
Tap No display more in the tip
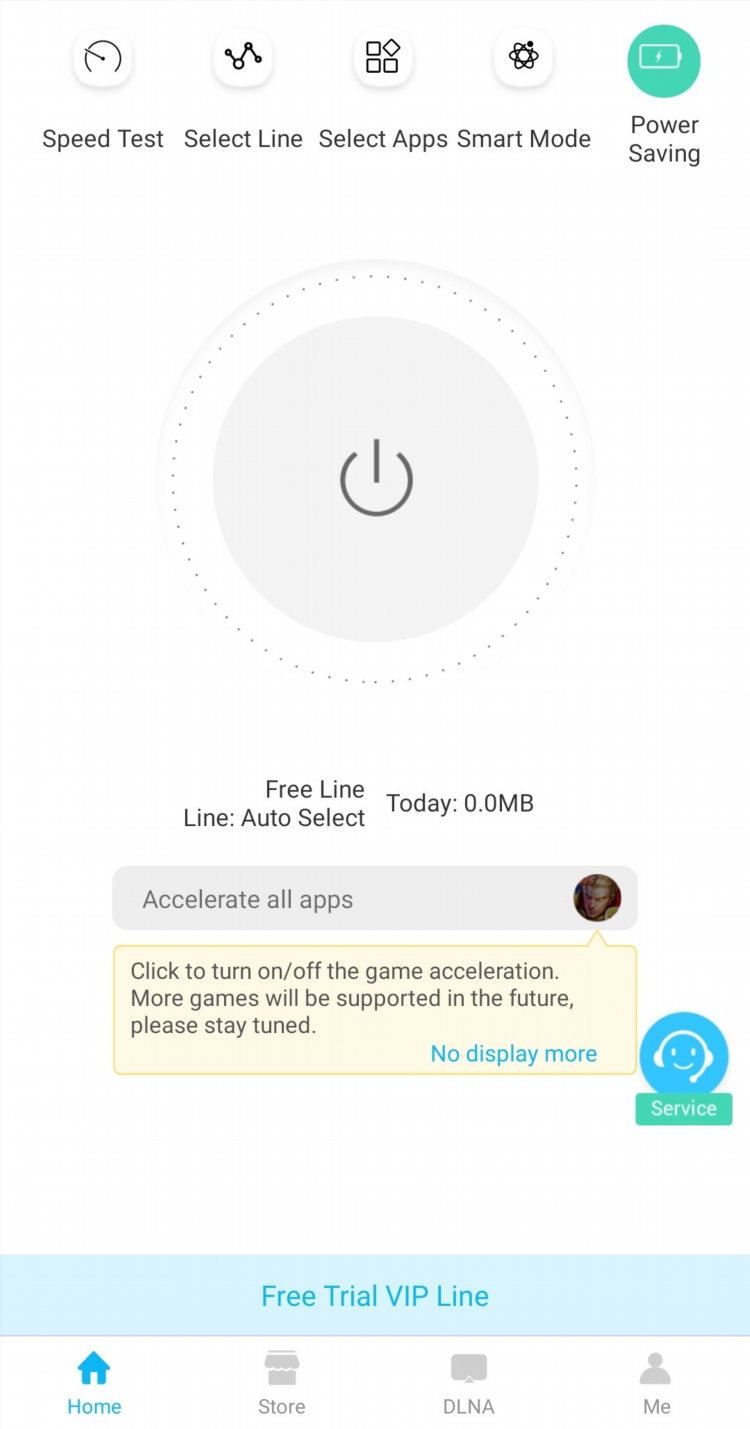point(513,1053)
